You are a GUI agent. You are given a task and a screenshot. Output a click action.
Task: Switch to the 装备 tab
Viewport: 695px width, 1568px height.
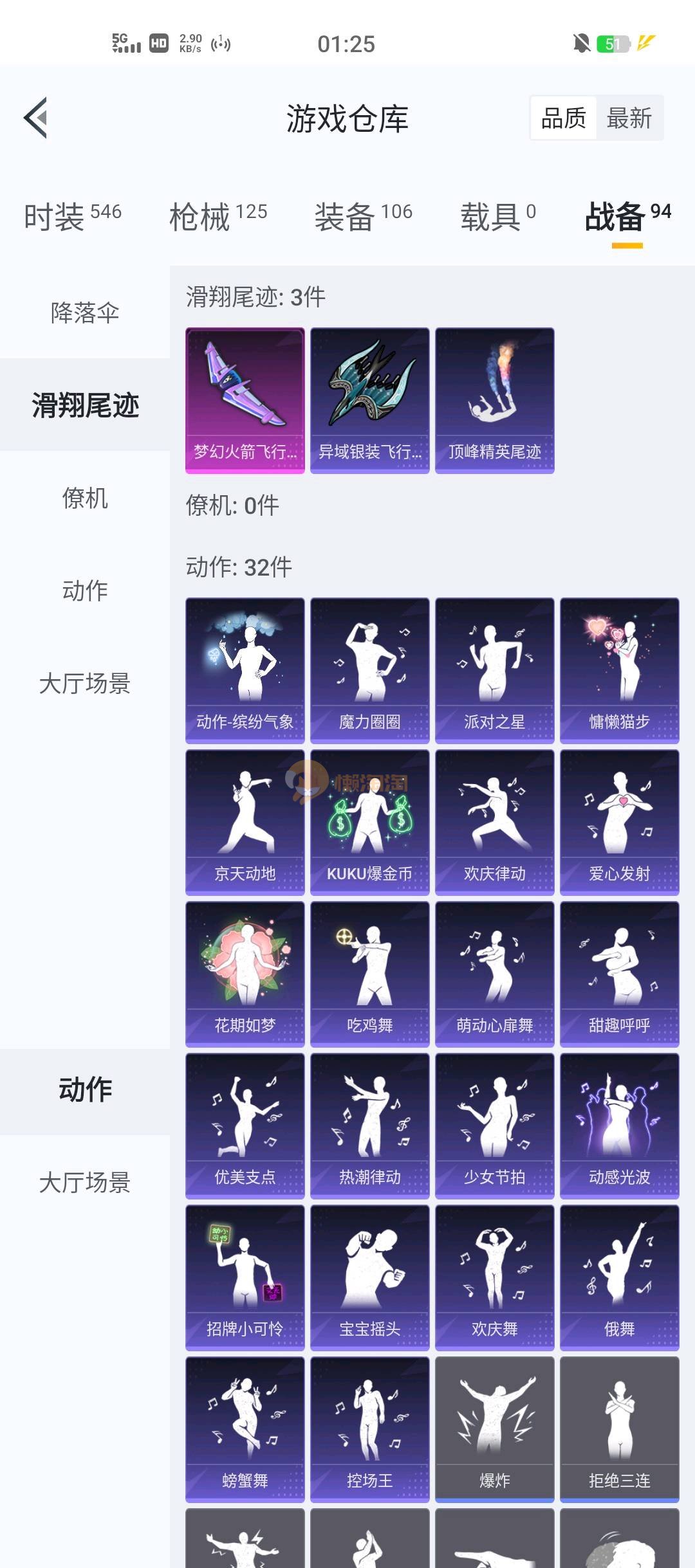point(363,217)
